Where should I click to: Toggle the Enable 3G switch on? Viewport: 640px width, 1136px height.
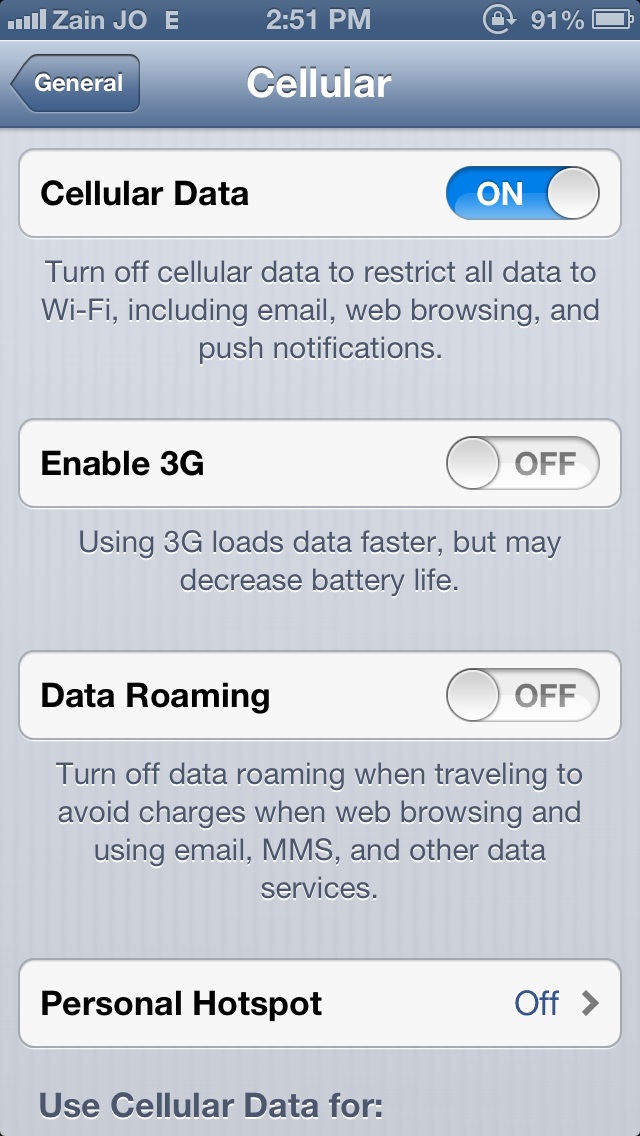coord(523,463)
